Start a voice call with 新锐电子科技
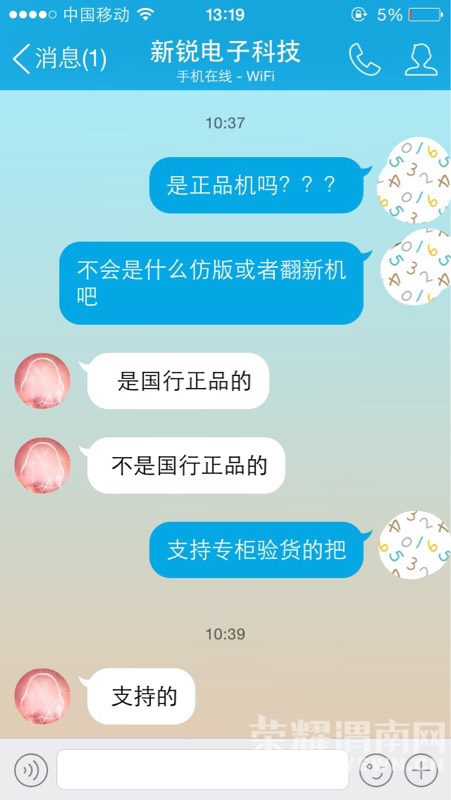 [x=364, y=59]
